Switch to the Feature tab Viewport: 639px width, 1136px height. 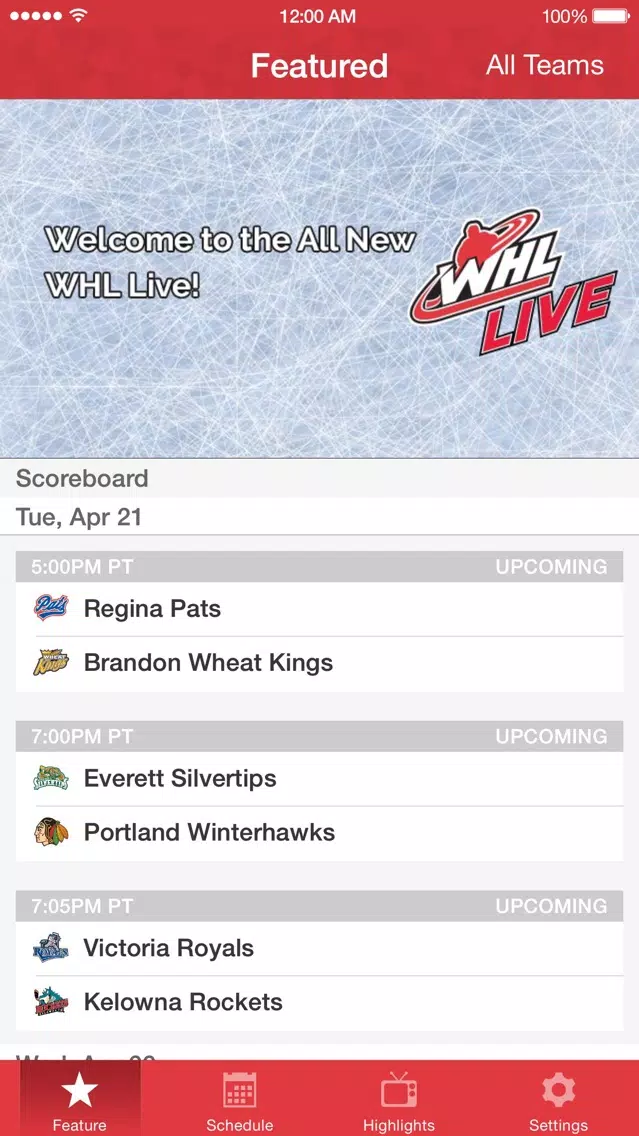coord(80,1098)
